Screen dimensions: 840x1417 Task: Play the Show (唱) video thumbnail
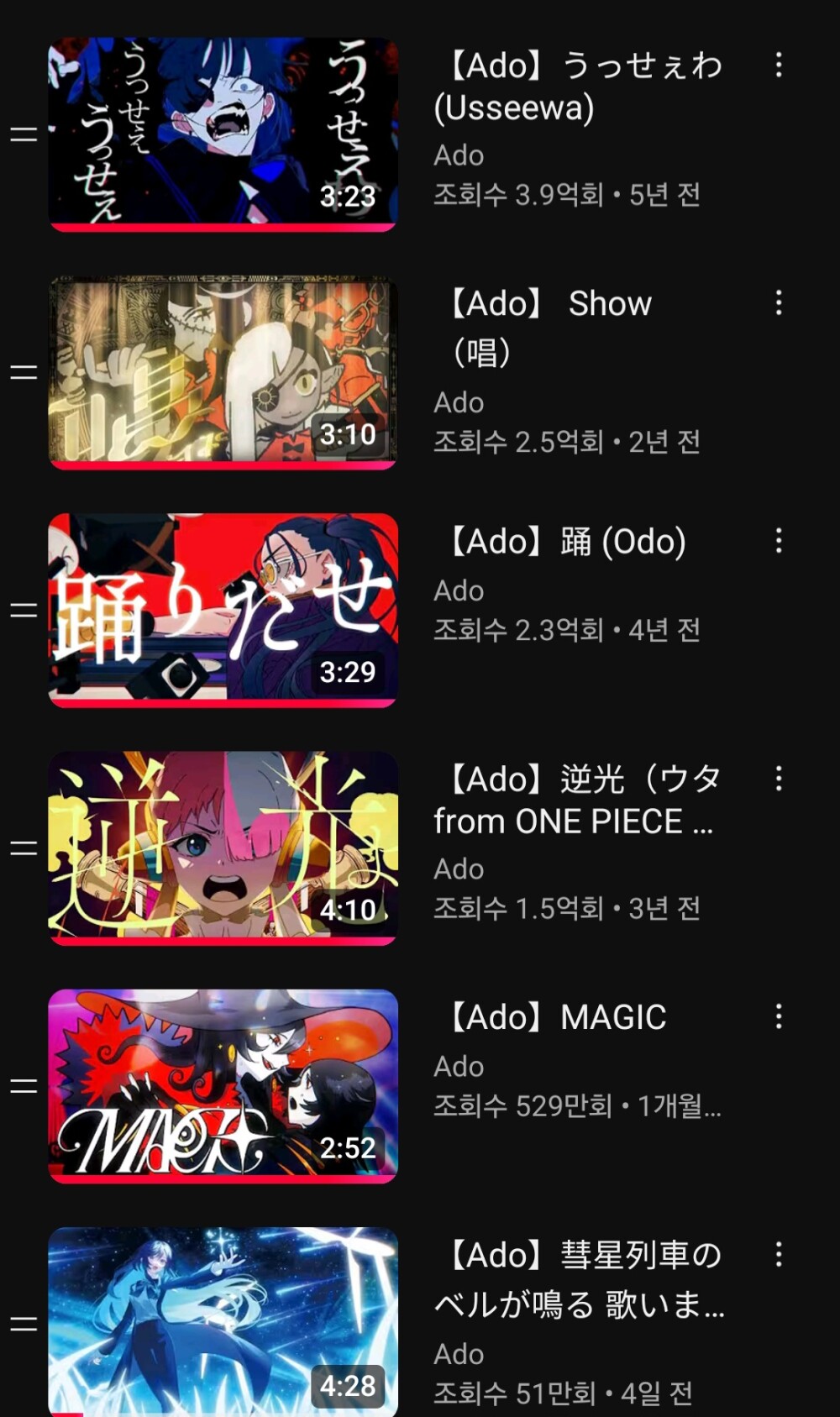(223, 371)
